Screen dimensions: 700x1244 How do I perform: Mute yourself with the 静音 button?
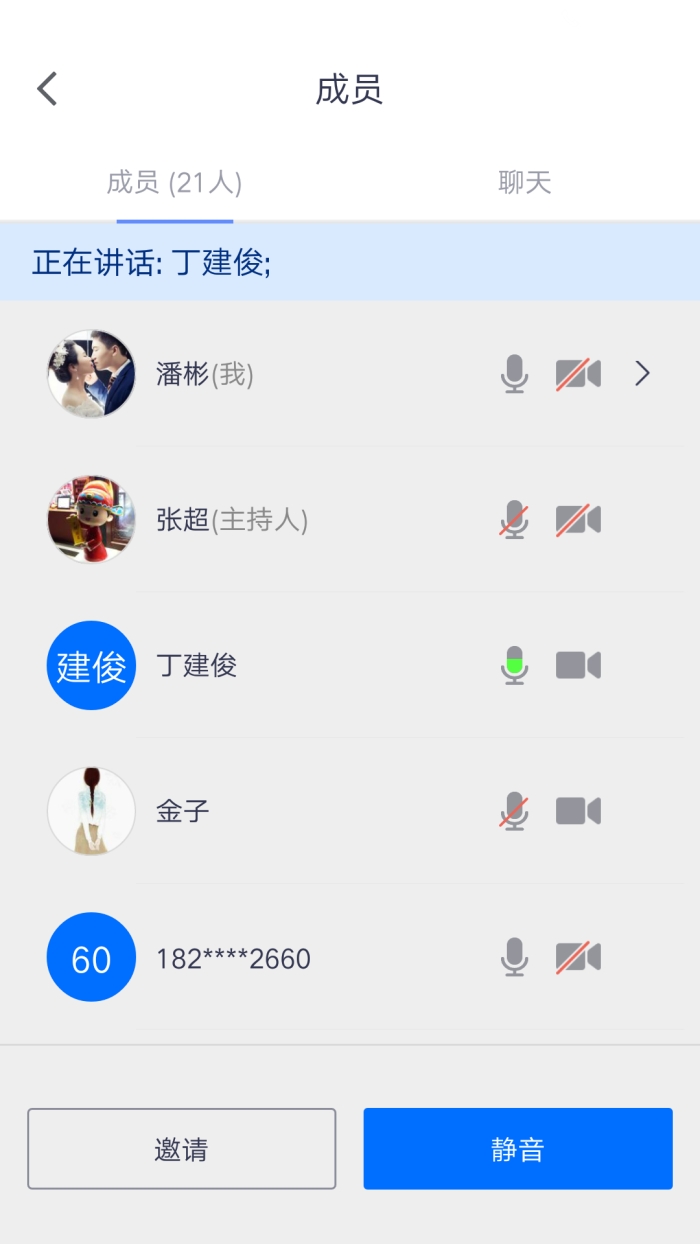pos(517,1149)
